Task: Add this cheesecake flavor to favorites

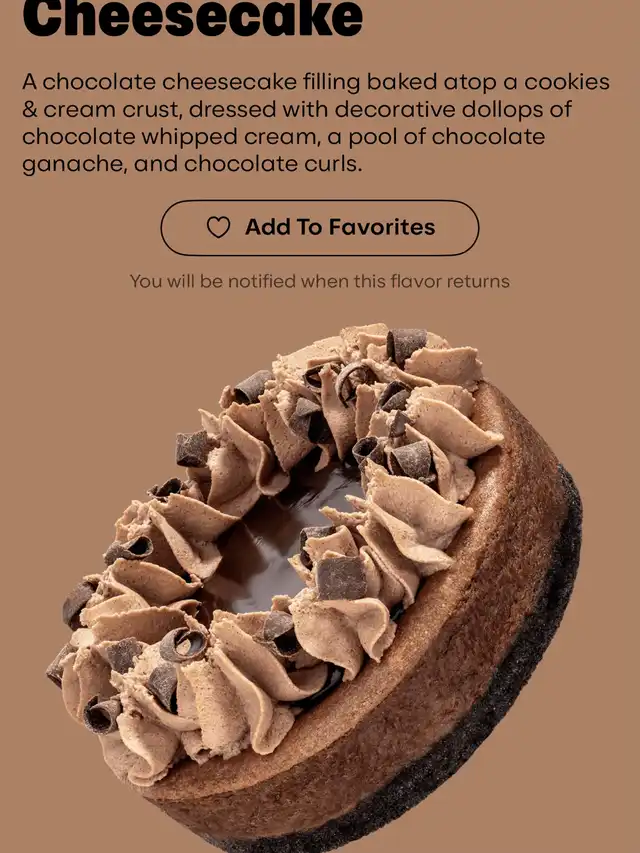Action: (x=320, y=228)
